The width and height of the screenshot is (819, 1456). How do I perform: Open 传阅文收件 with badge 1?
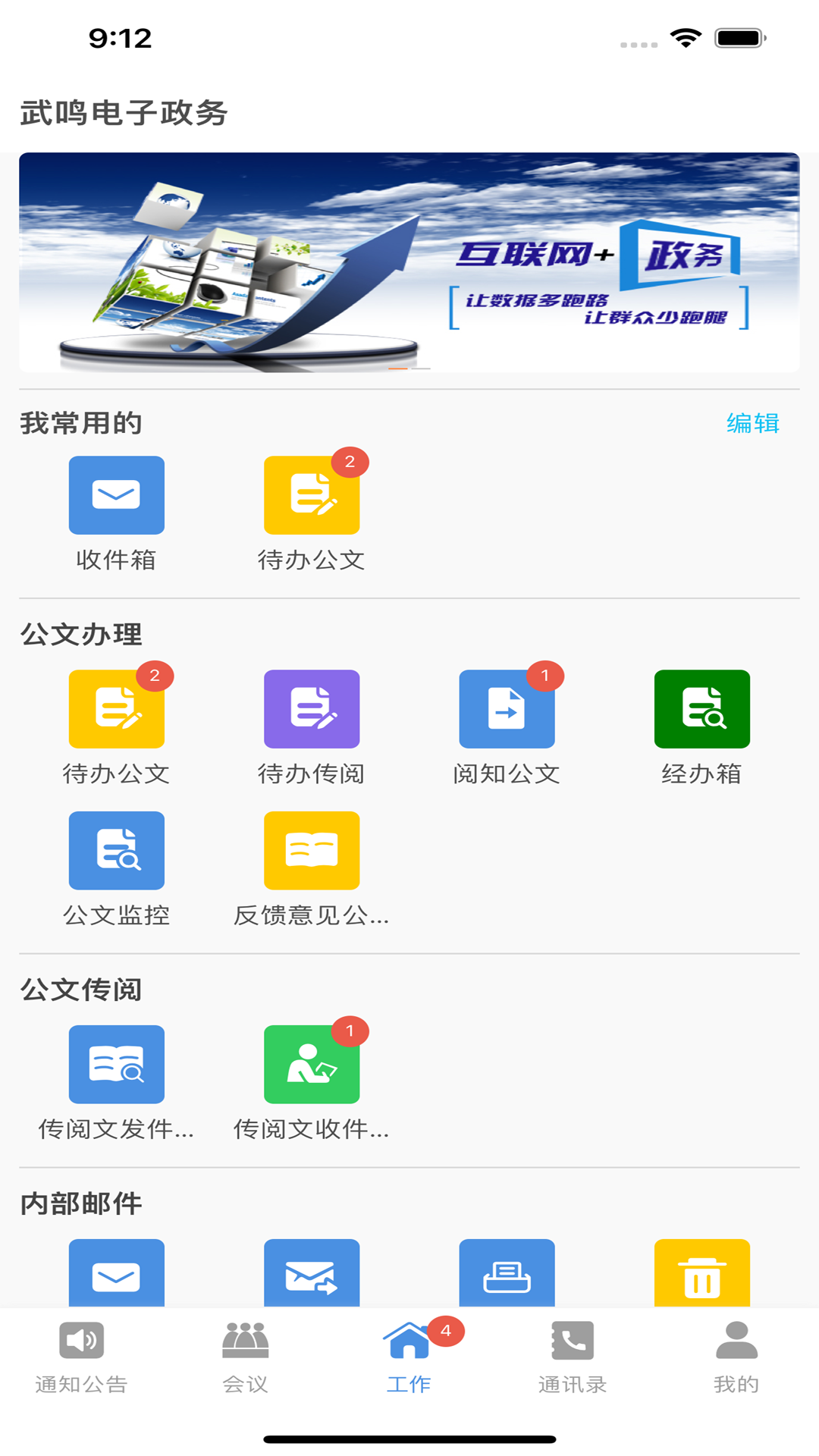point(311,1064)
